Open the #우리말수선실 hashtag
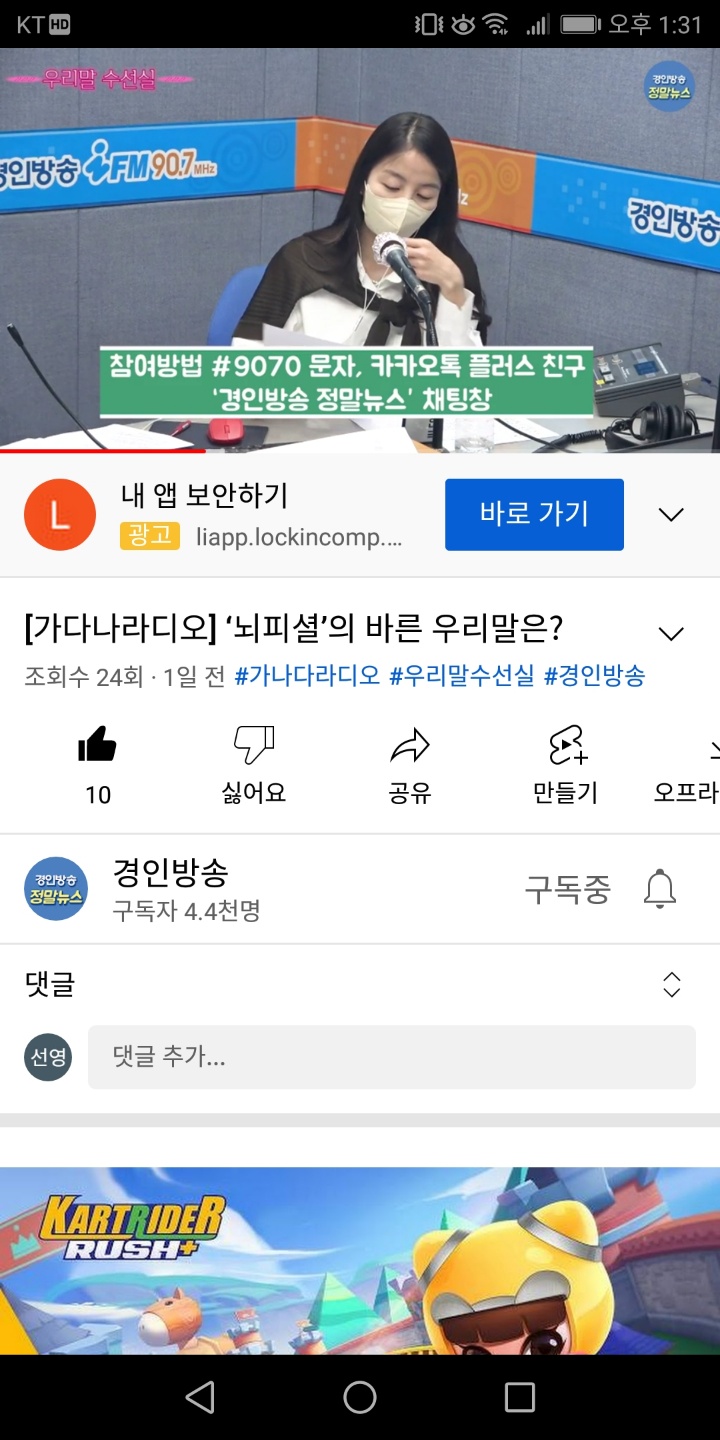Screen dimensions: 720x1440 [461, 677]
